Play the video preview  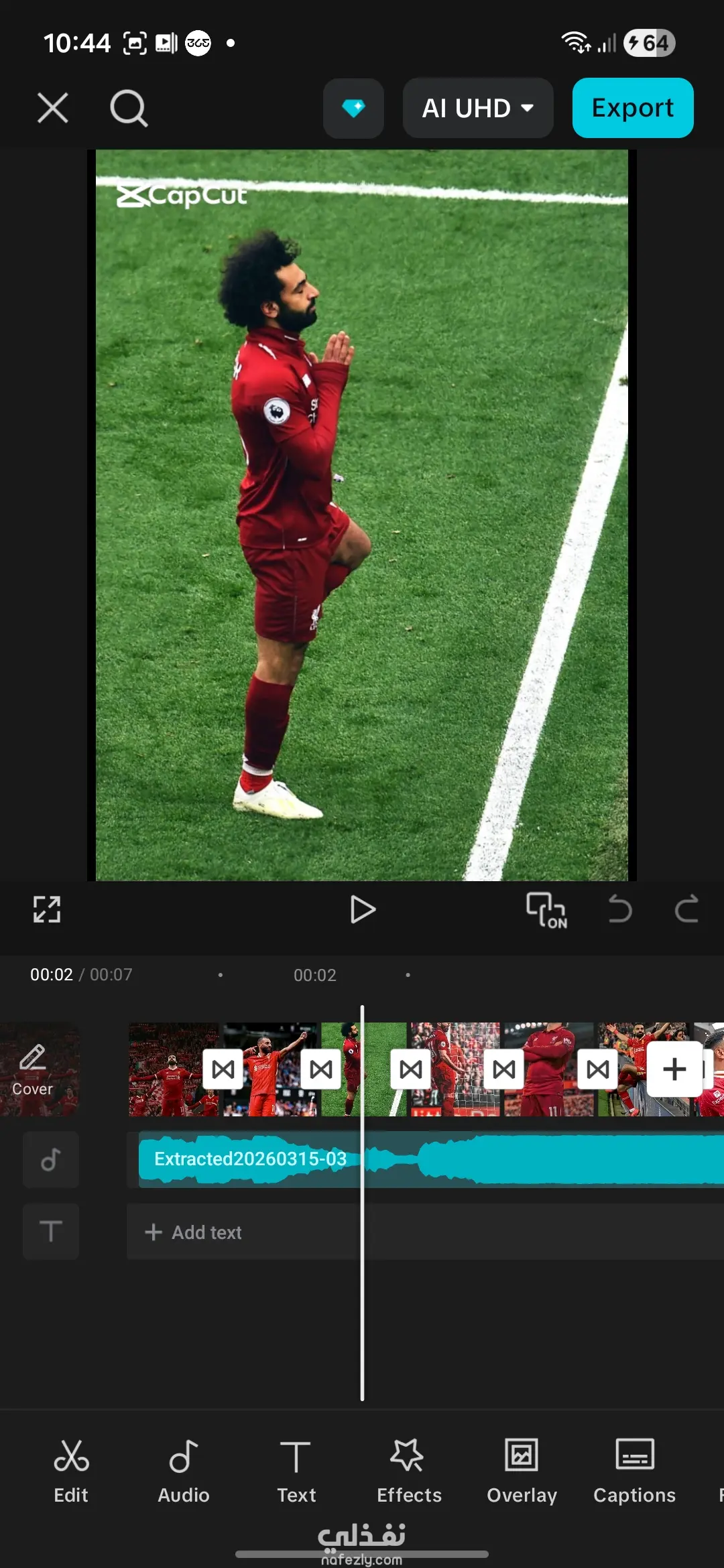(x=362, y=909)
